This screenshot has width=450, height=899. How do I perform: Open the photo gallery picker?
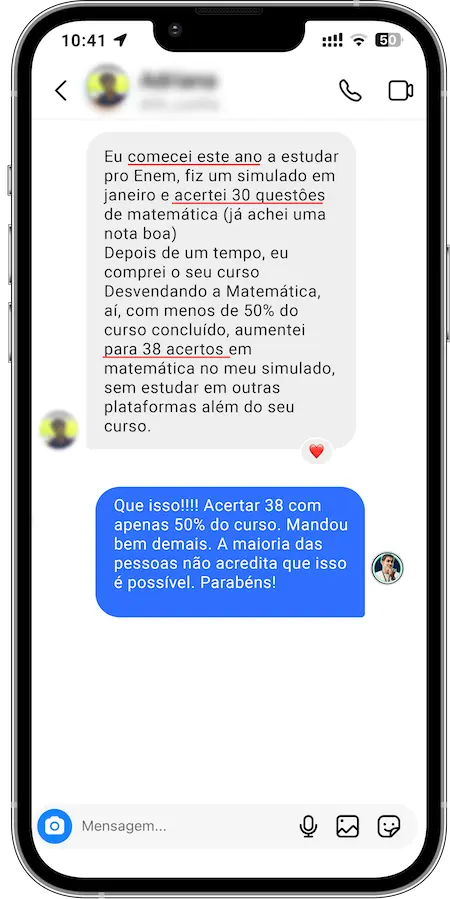(347, 826)
